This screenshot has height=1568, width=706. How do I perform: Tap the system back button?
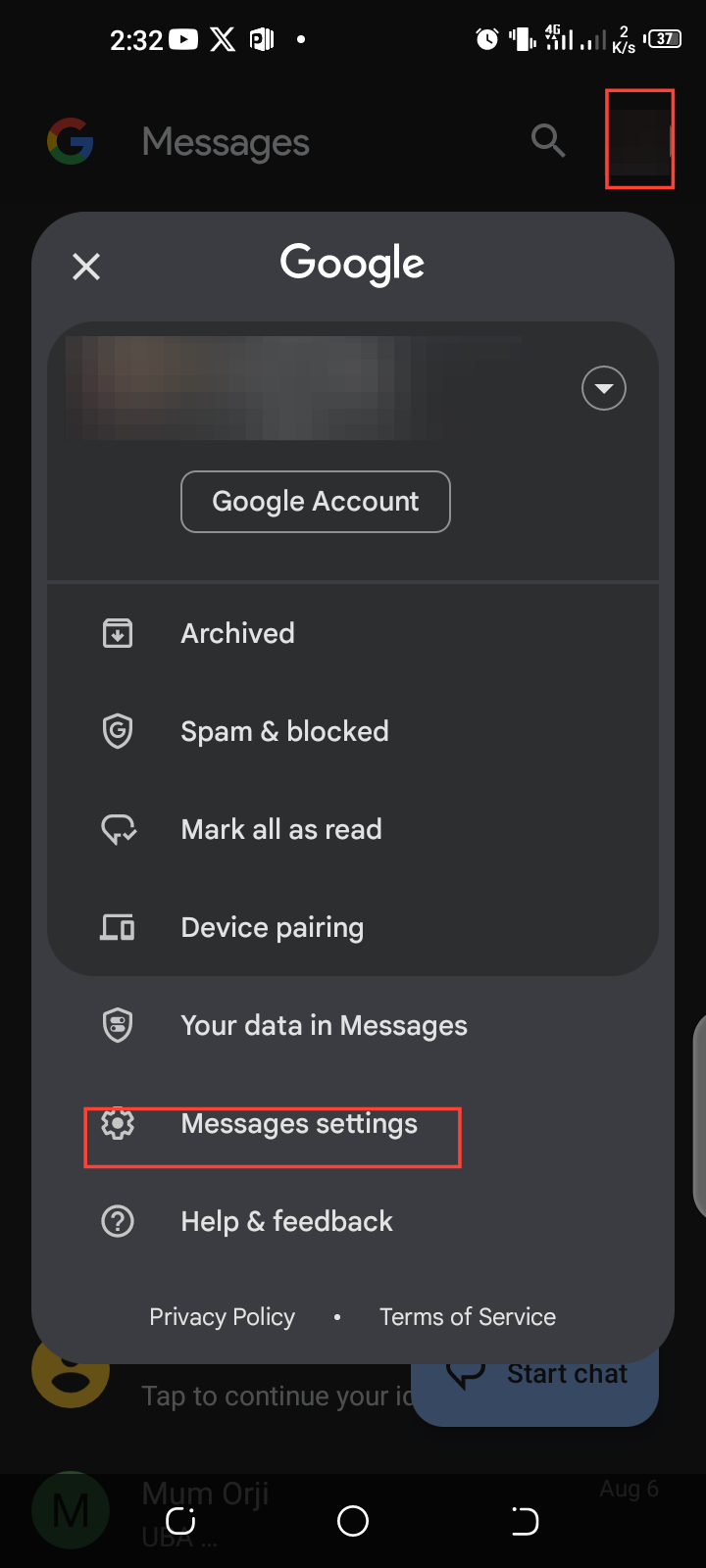tap(525, 1521)
